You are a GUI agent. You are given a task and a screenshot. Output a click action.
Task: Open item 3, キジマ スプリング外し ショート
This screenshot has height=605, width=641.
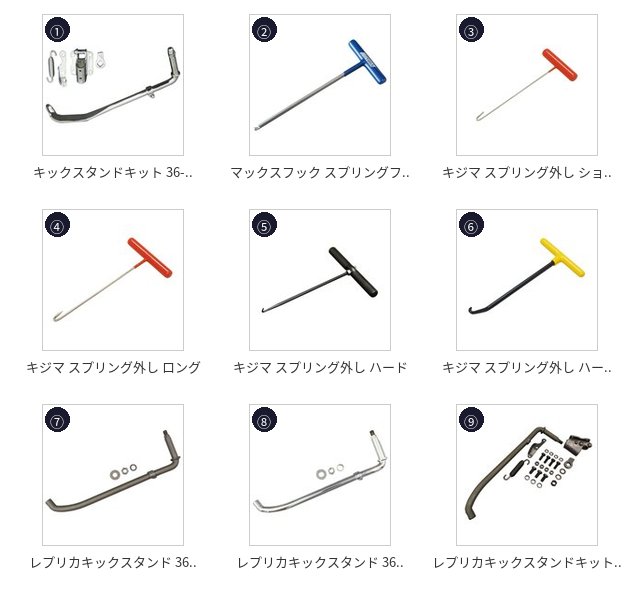pos(527,85)
